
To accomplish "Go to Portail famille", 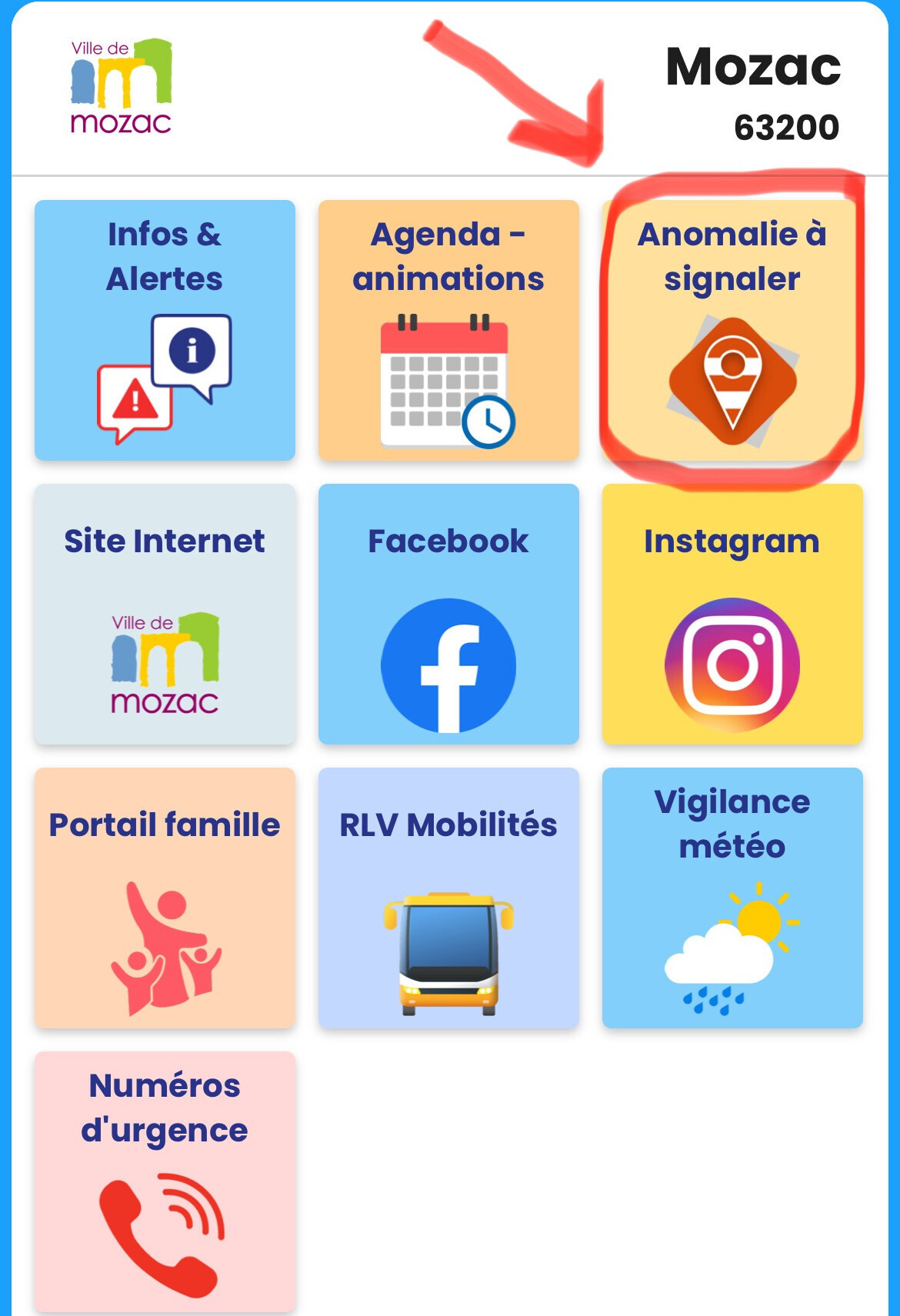I will click(x=165, y=898).
